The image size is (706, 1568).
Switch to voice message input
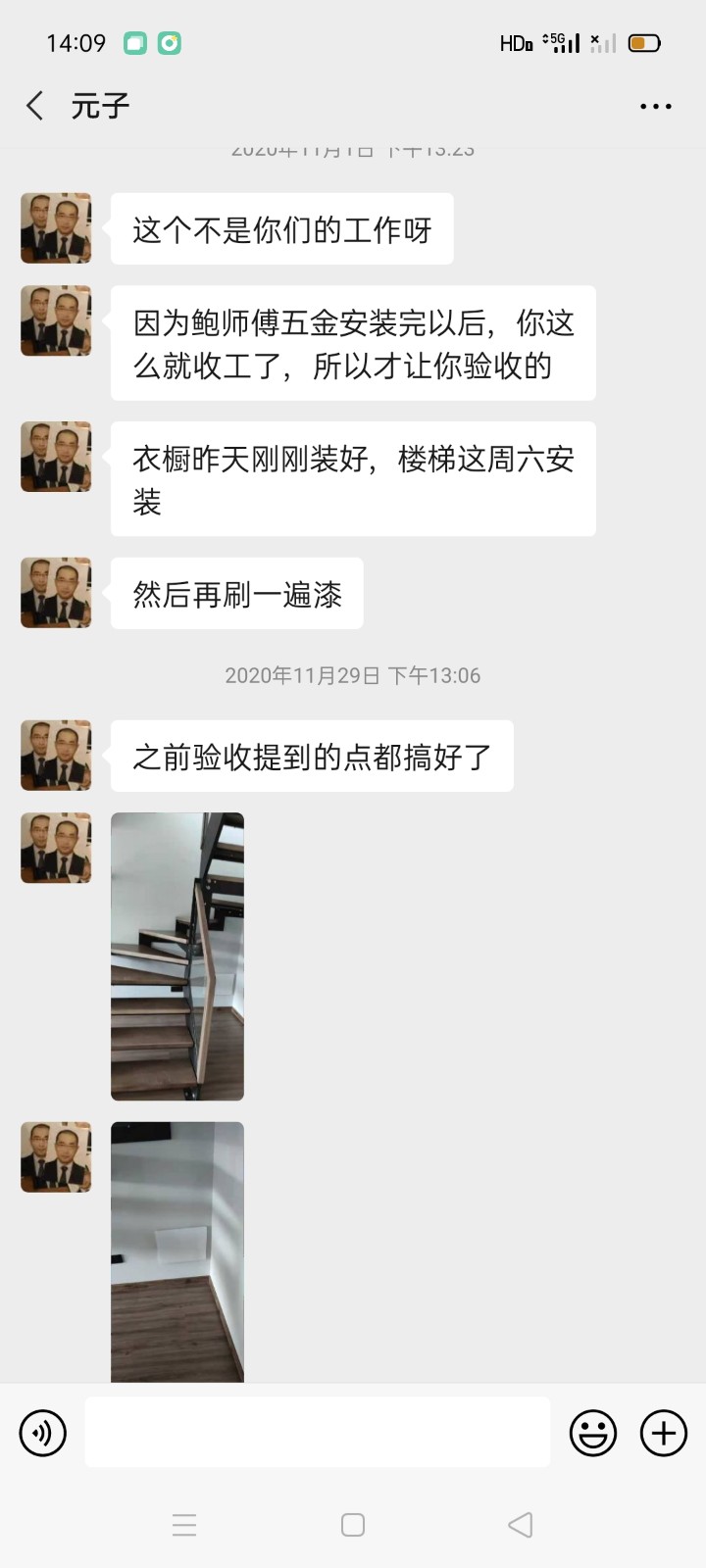pos(43,1433)
